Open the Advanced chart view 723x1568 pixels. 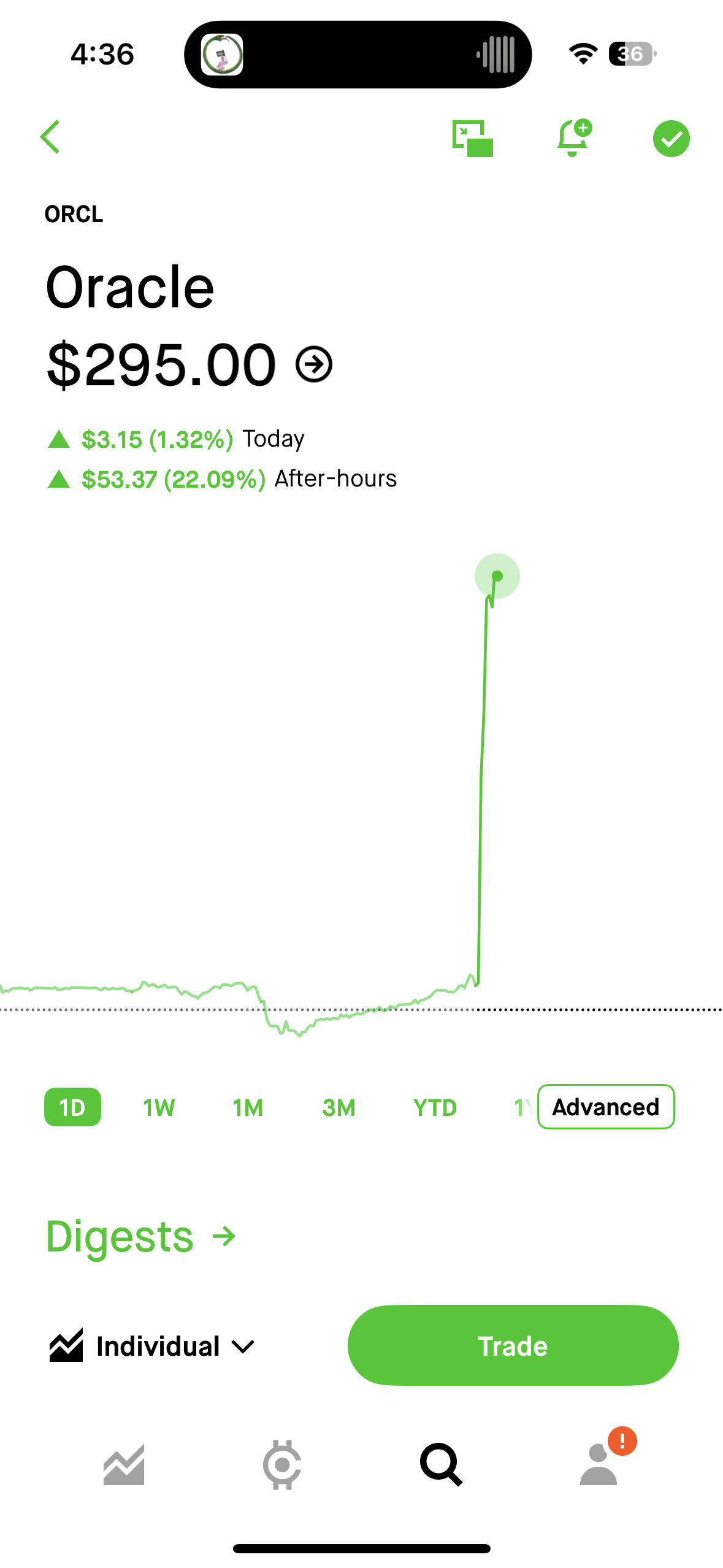605,1107
